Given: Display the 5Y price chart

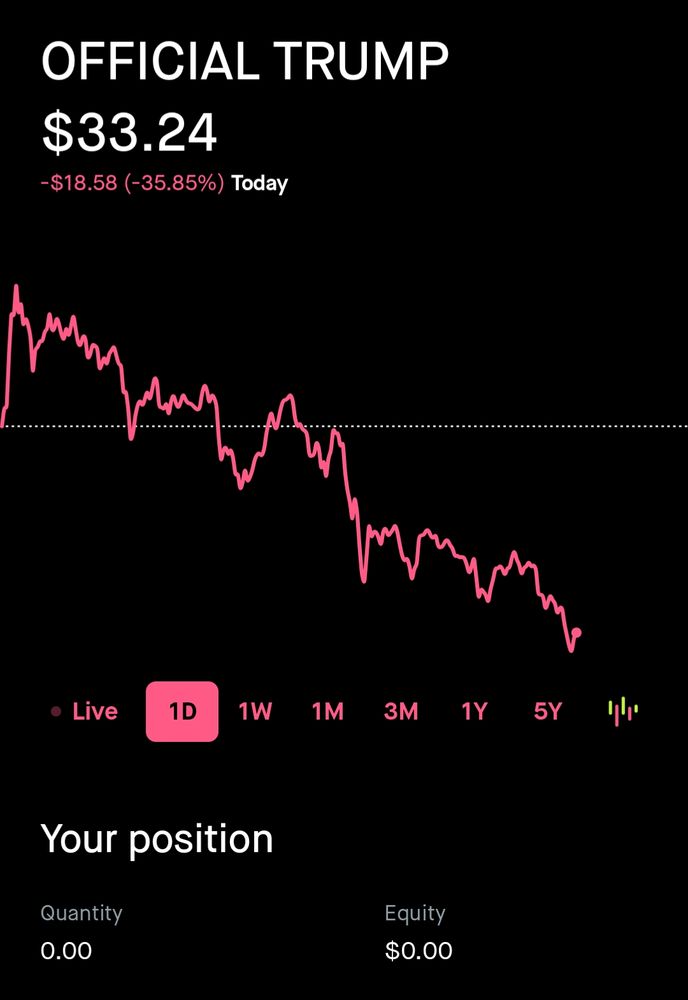Looking at the screenshot, I should tap(548, 712).
